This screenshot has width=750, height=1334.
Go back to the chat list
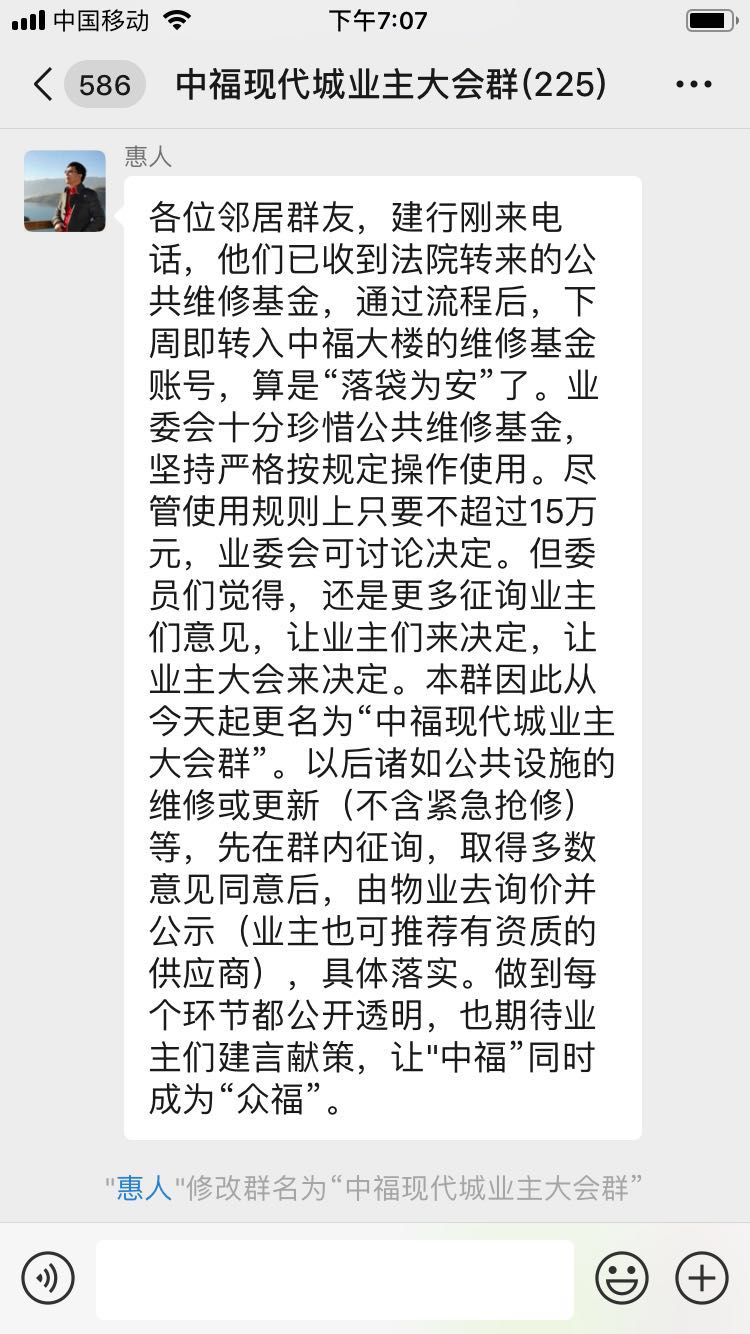(x=44, y=85)
